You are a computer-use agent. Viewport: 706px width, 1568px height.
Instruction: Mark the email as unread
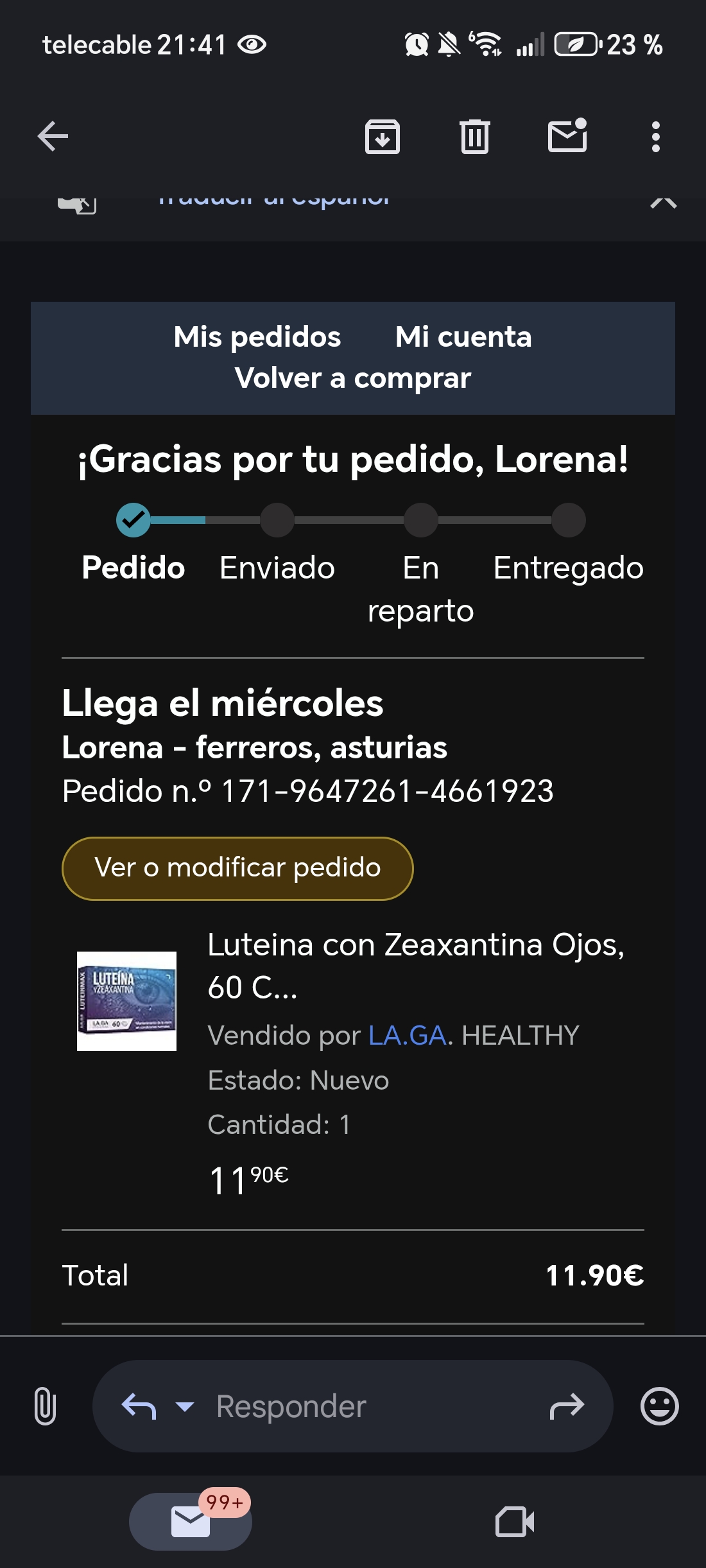(567, 136)
